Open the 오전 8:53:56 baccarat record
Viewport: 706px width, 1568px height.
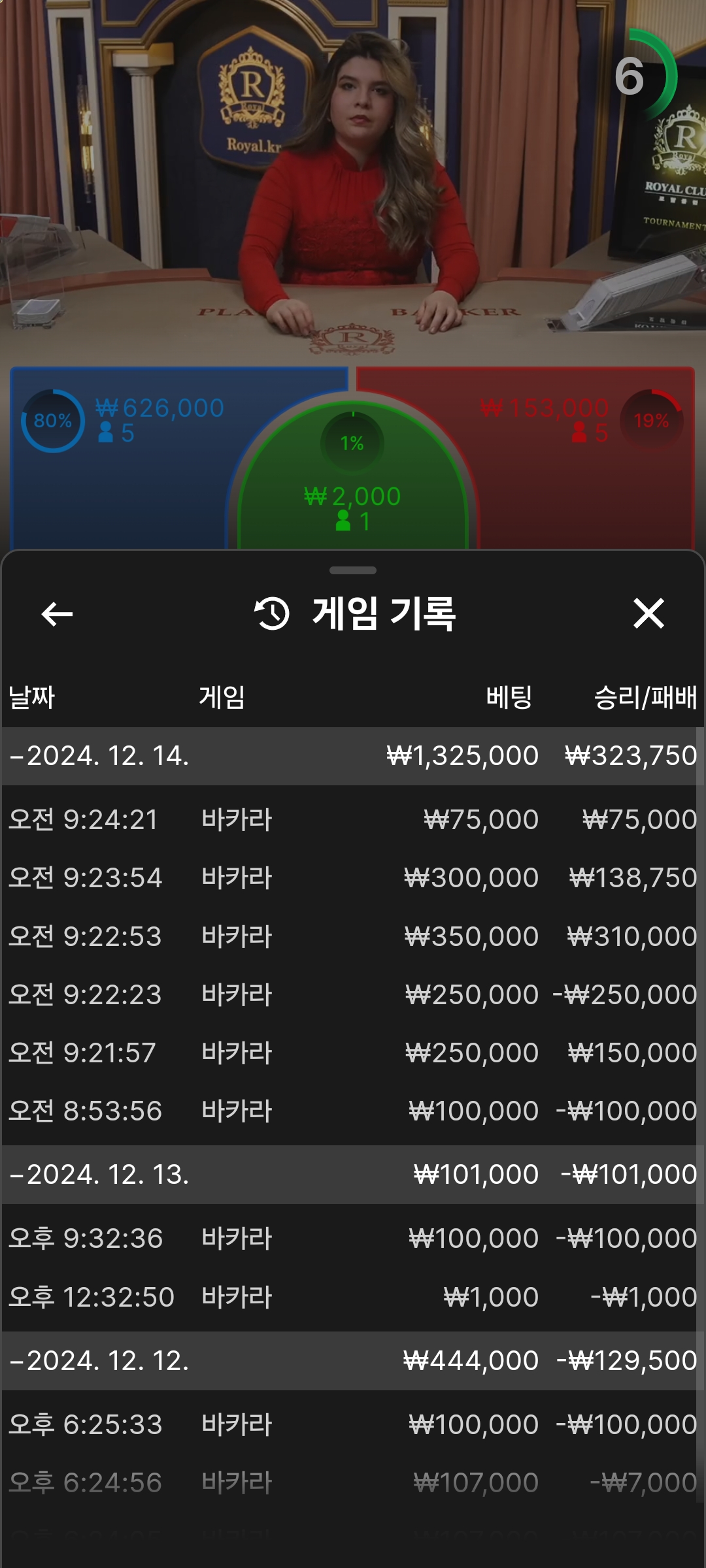coord(352,1111)
